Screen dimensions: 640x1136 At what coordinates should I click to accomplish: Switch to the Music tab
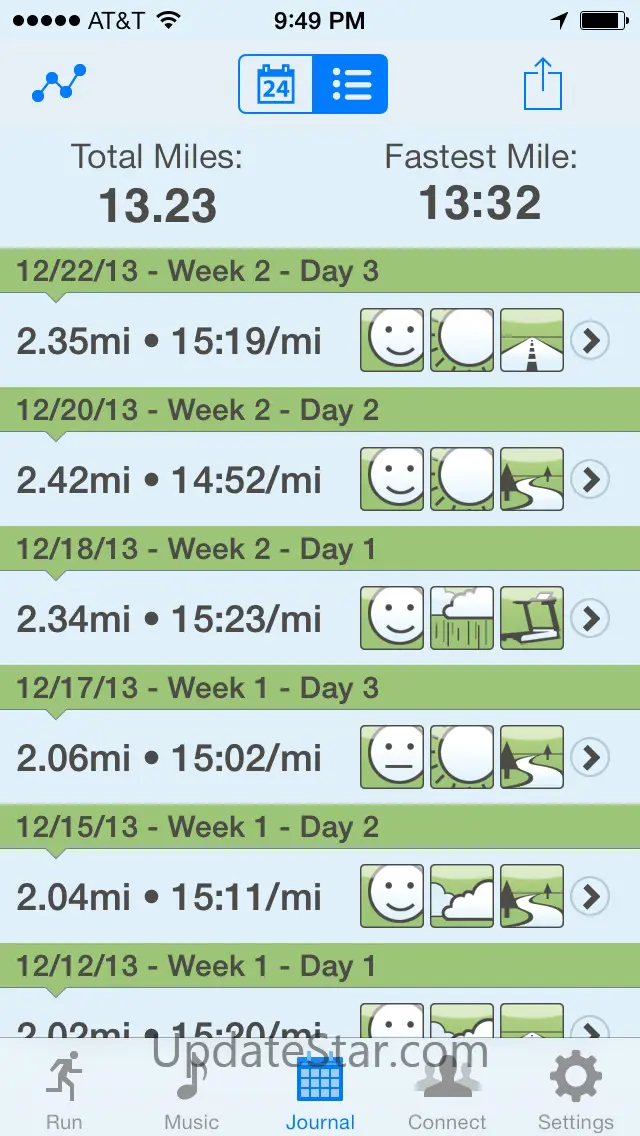(x=191, y=1090)
